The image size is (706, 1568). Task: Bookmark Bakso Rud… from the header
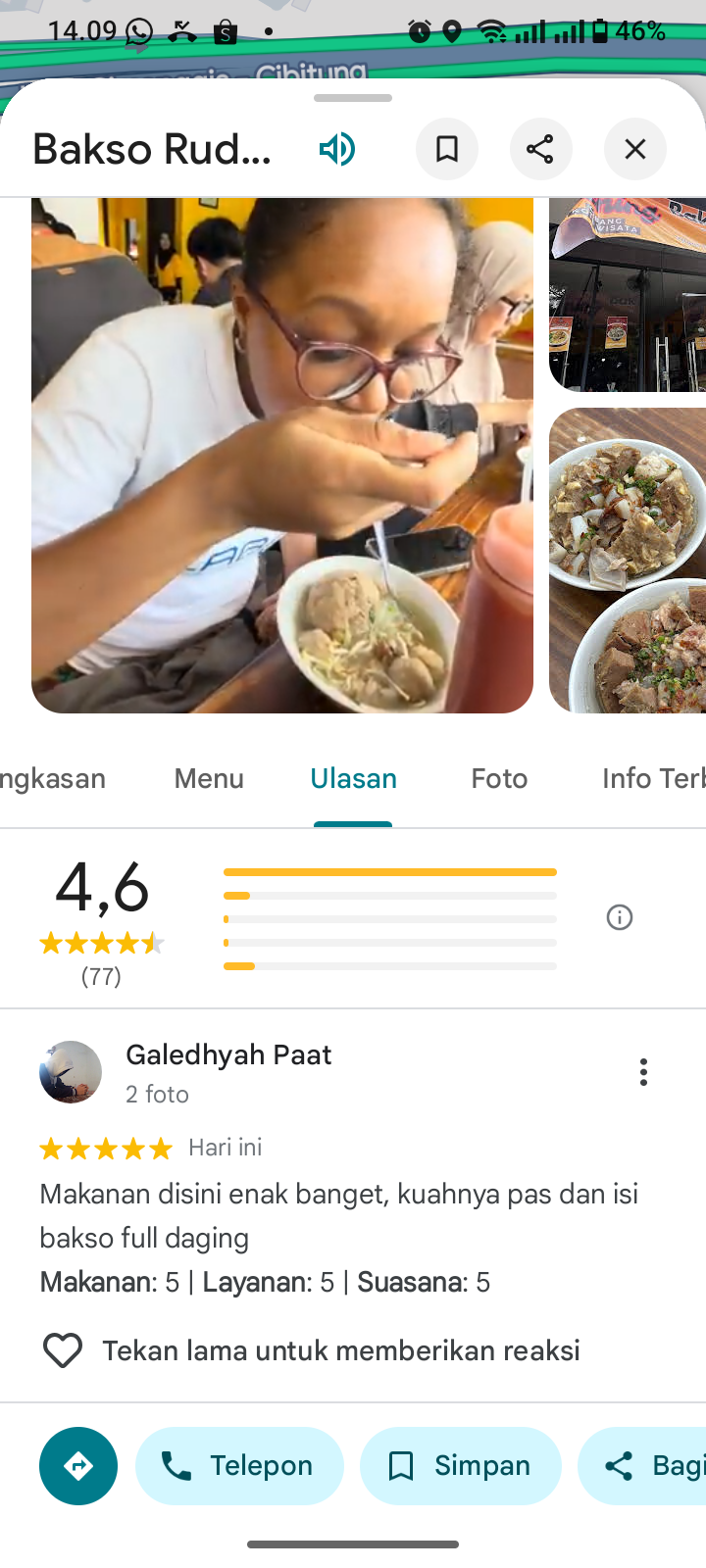click(x=447, y=149)
